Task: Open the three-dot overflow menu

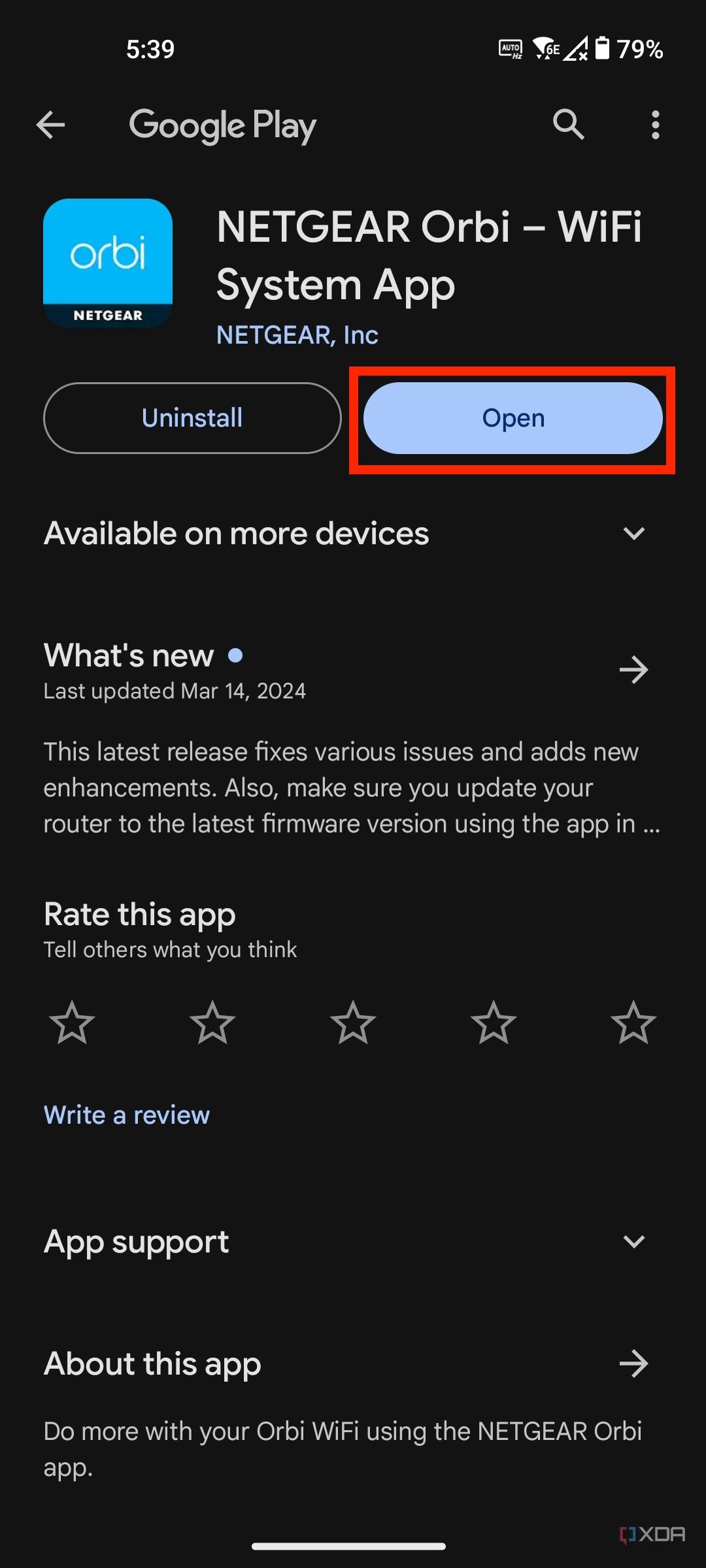Action: pos(655,125)
